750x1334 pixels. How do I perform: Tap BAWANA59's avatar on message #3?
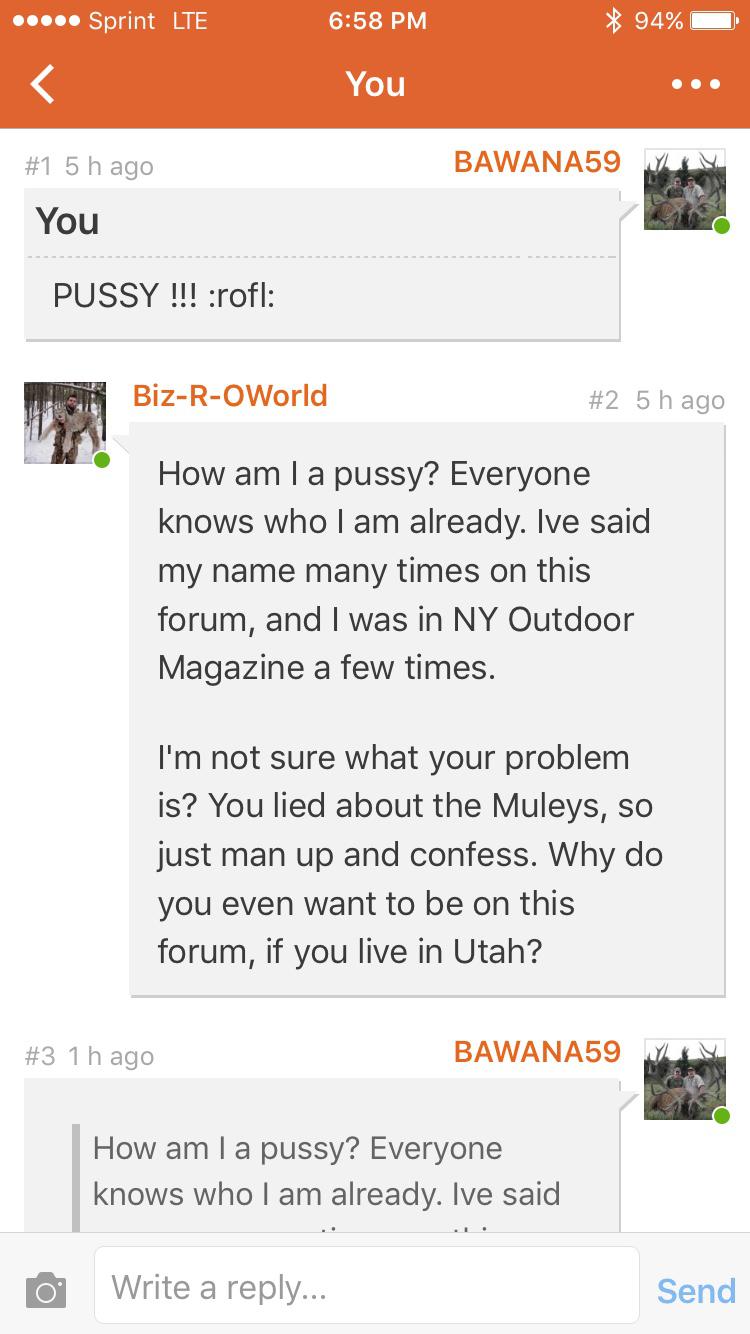(685, 1079)
